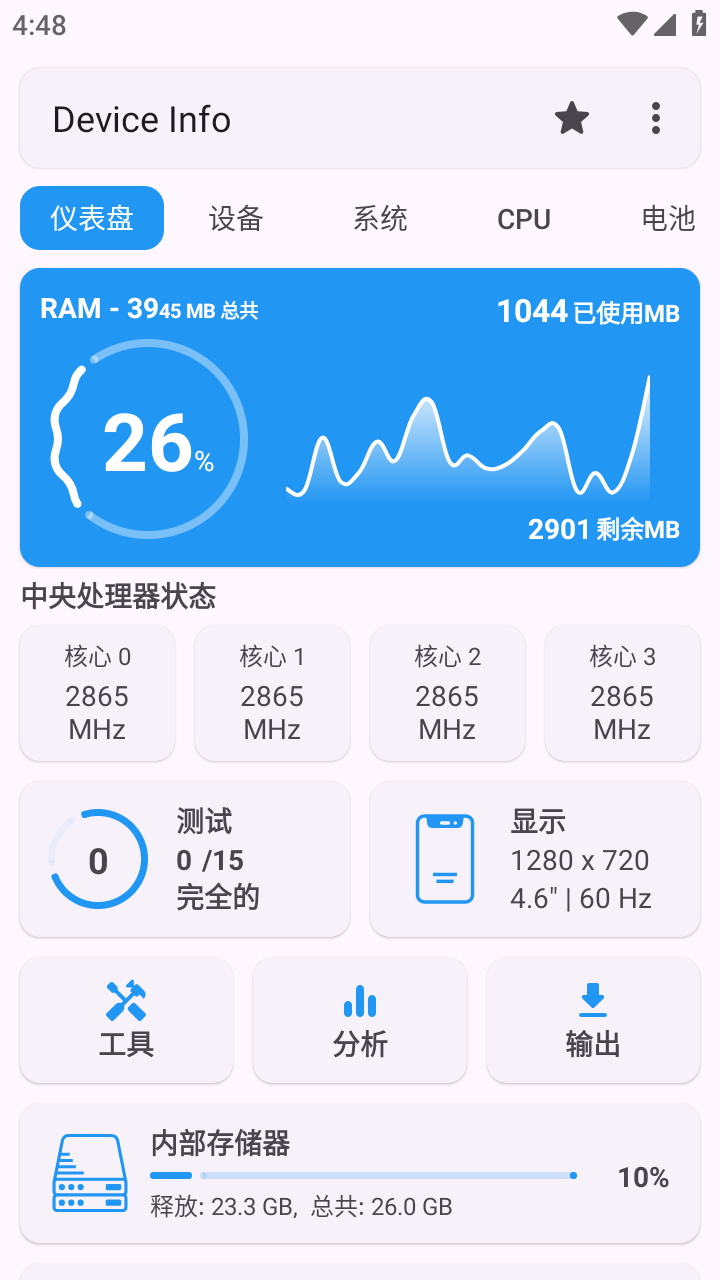Open 分析 via the bar chart icon
Screen dimensions: 720x1280
(359, 998)
